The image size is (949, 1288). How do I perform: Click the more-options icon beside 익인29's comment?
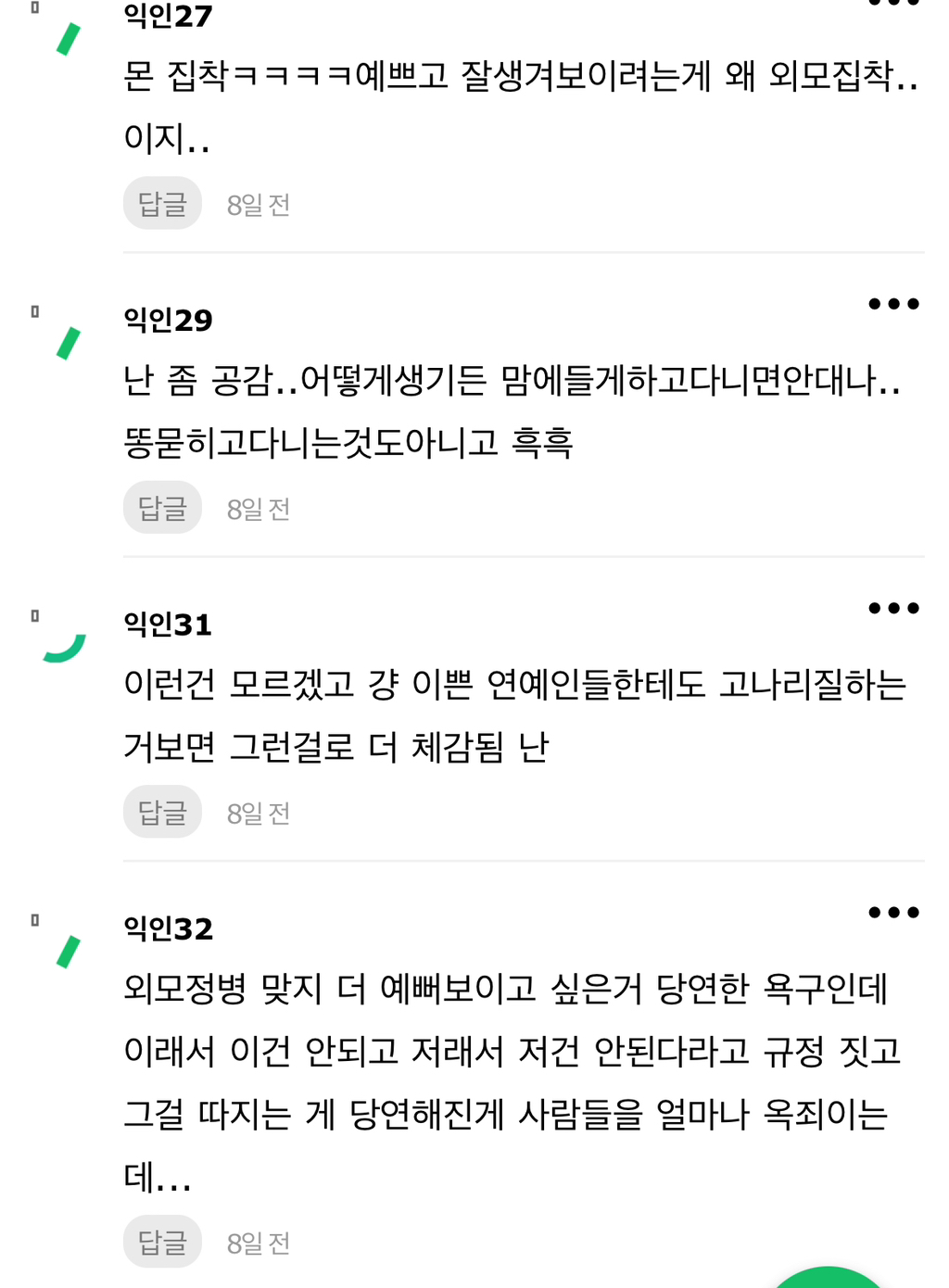click(894, 303)
